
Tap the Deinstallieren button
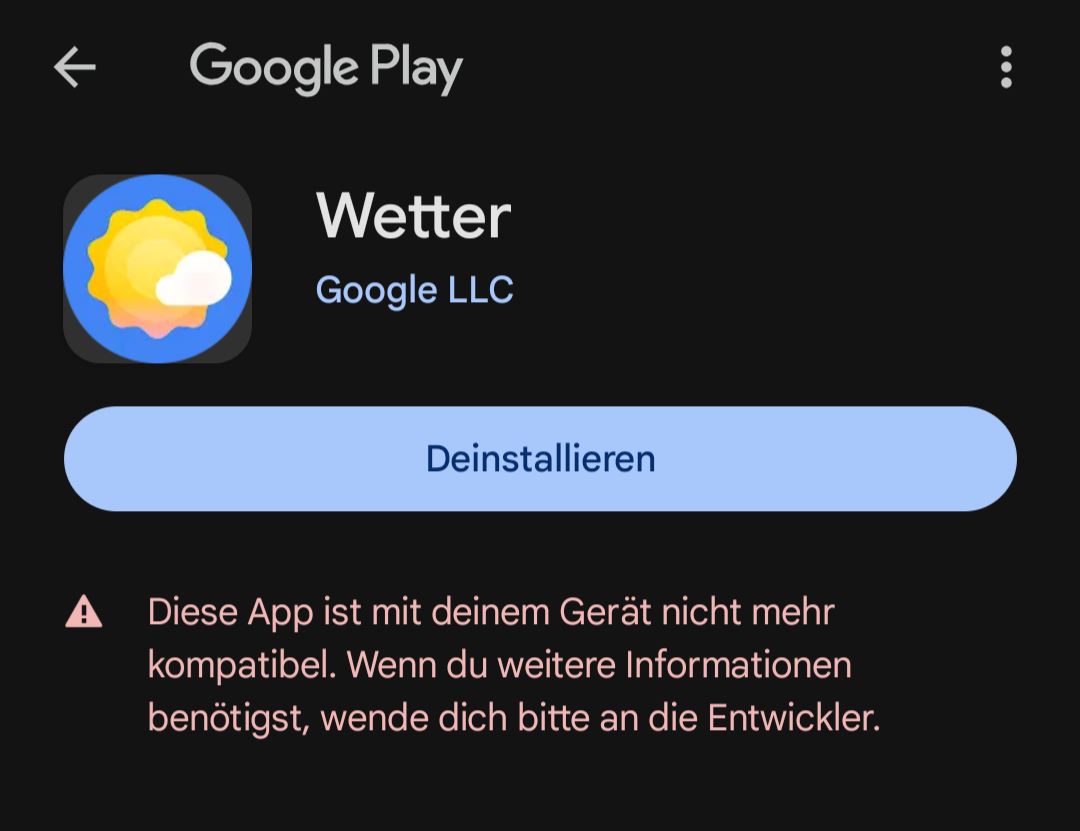(540, 459)
